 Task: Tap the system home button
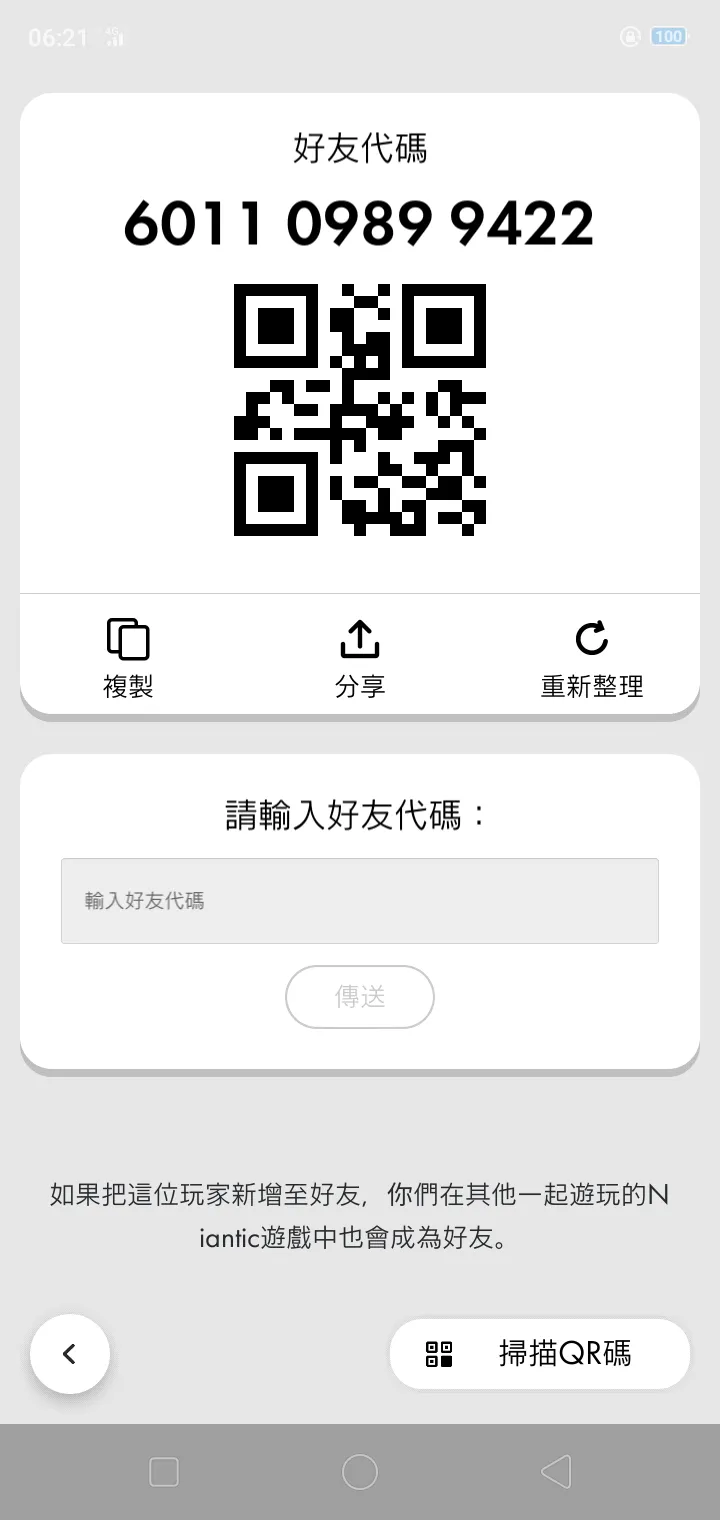tap(360, 1472)
